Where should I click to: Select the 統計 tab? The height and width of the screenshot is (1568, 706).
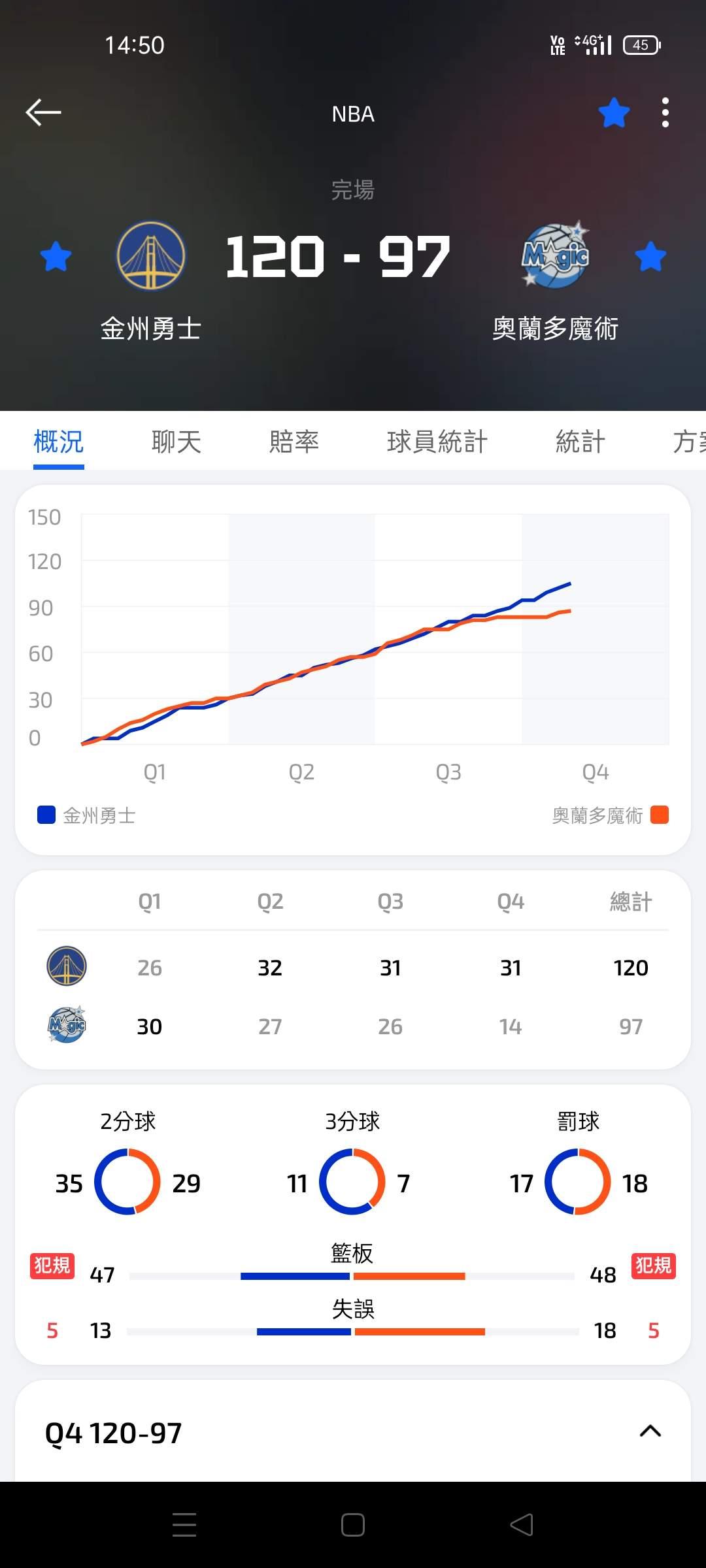580,442
